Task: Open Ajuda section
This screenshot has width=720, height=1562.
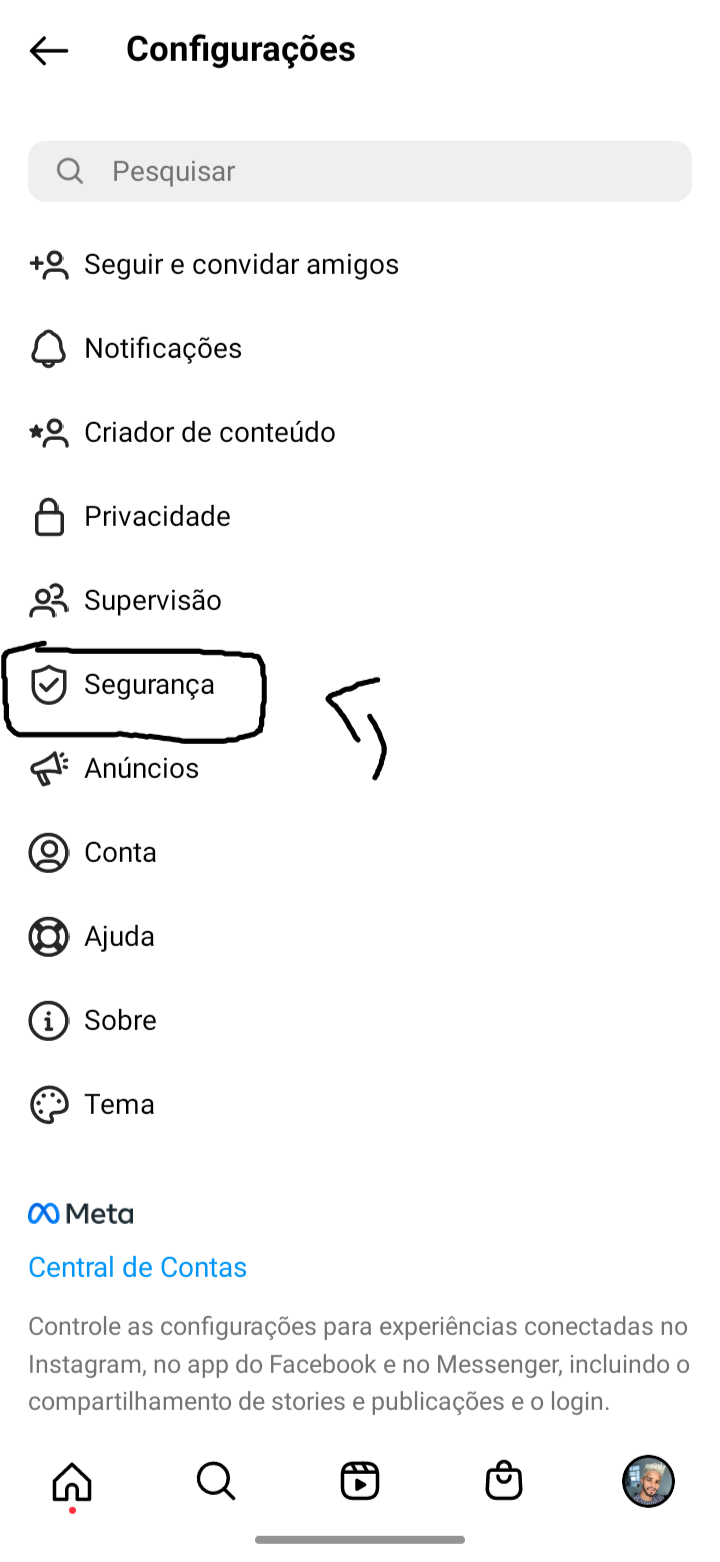Action: (360, 936)
